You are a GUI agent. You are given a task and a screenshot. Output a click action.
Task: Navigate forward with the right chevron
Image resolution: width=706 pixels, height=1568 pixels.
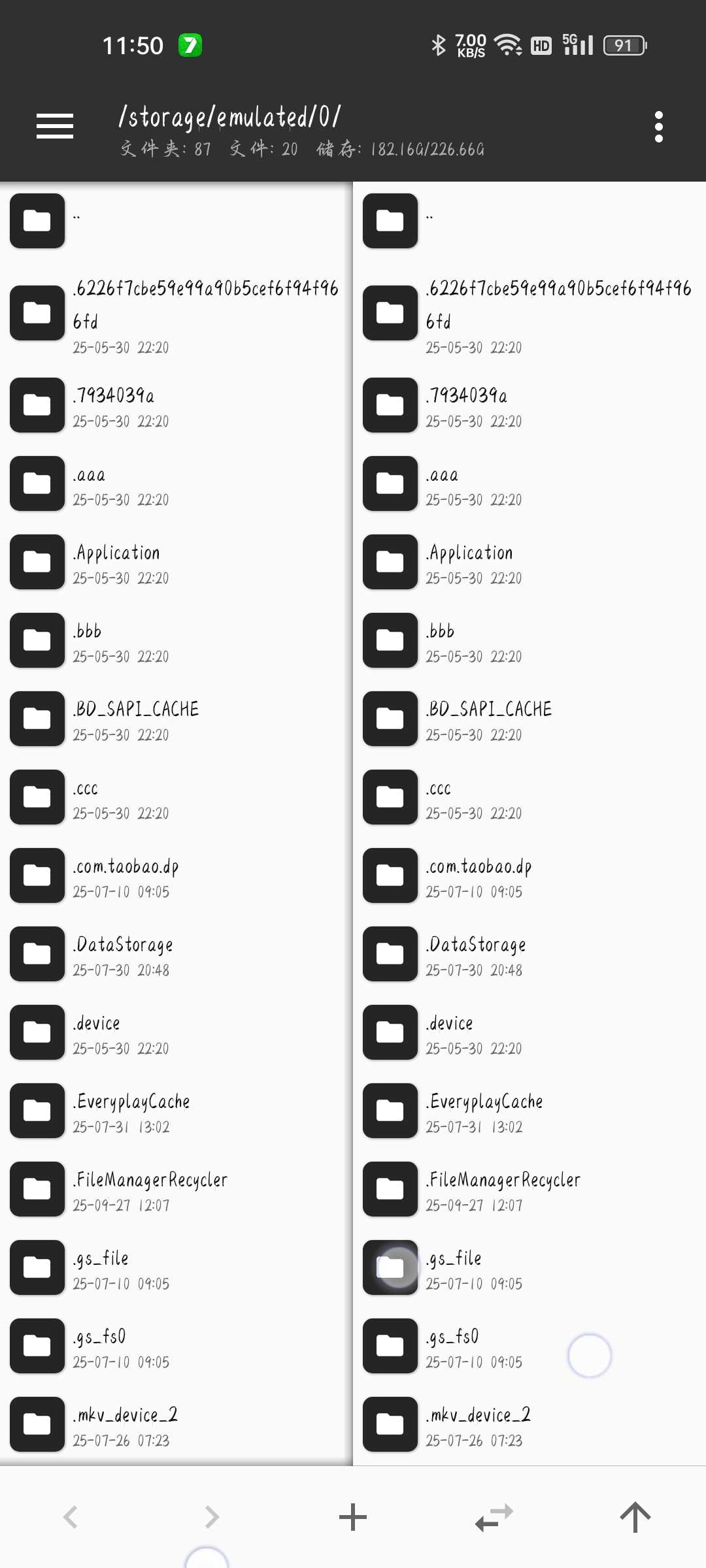click(x=211, y=1517)
